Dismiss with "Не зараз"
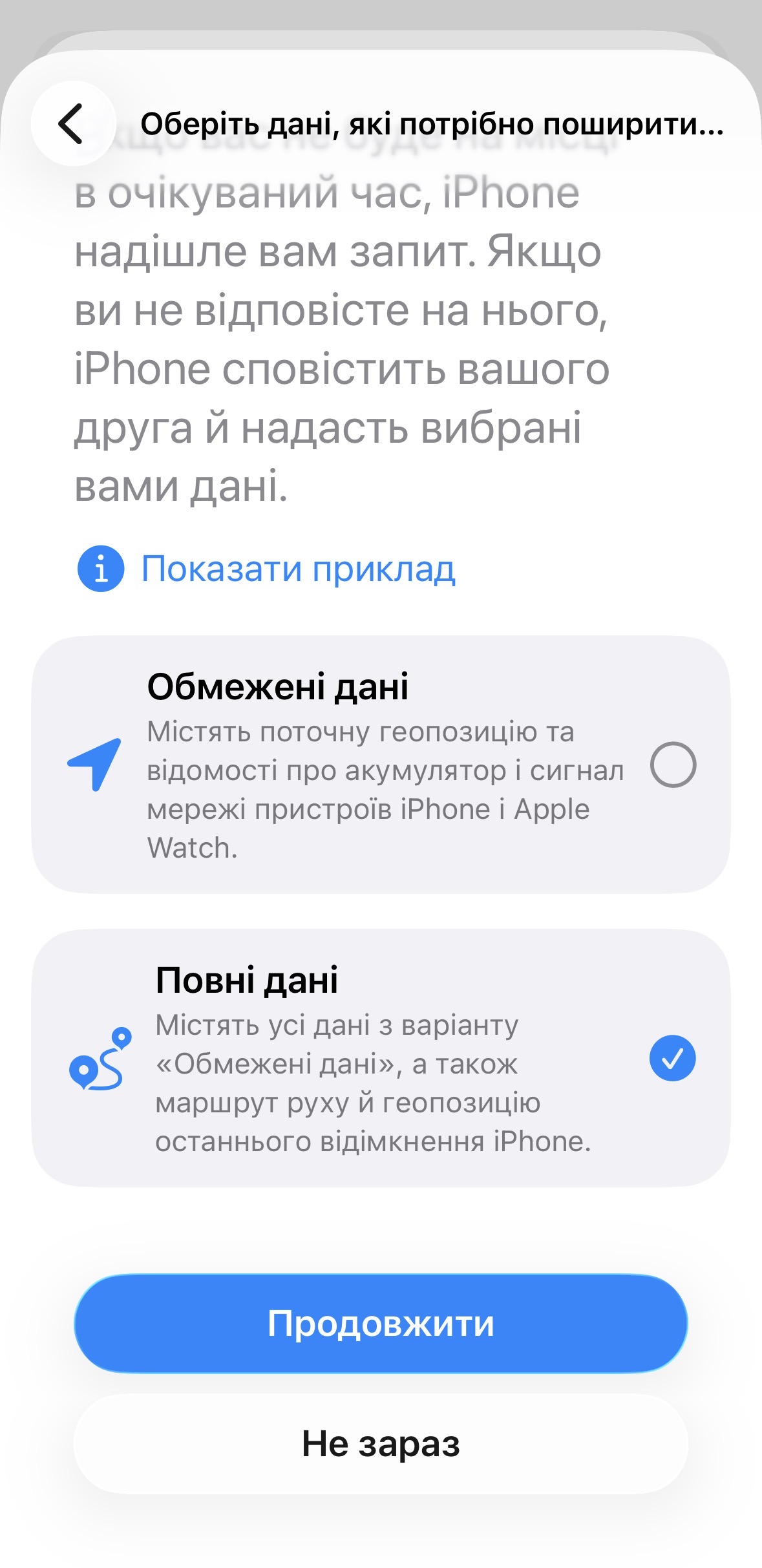Screen dimensions: 762x1568 click(381, 1443)
